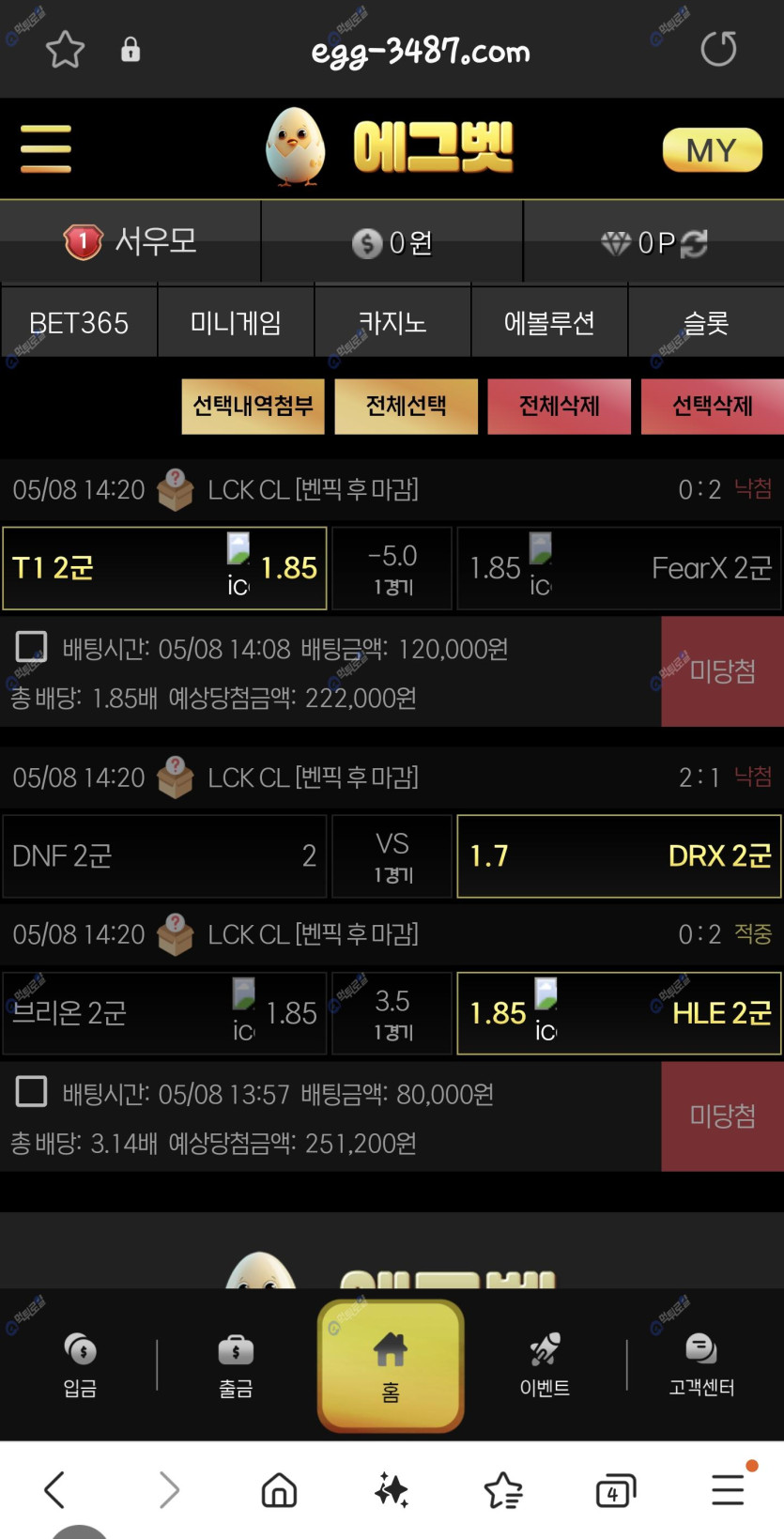Open 출금 withdrawal in bottom bar
The height and width of the screenshot is (1539, 784).
[236, 1364]
